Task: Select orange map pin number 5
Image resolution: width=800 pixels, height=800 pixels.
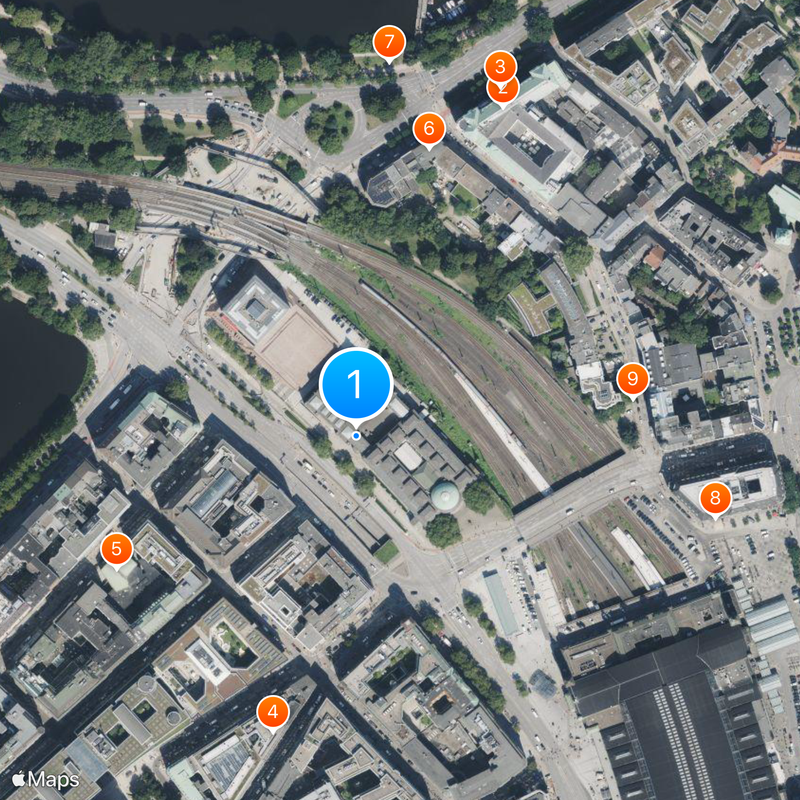Action: click(117, 548)
